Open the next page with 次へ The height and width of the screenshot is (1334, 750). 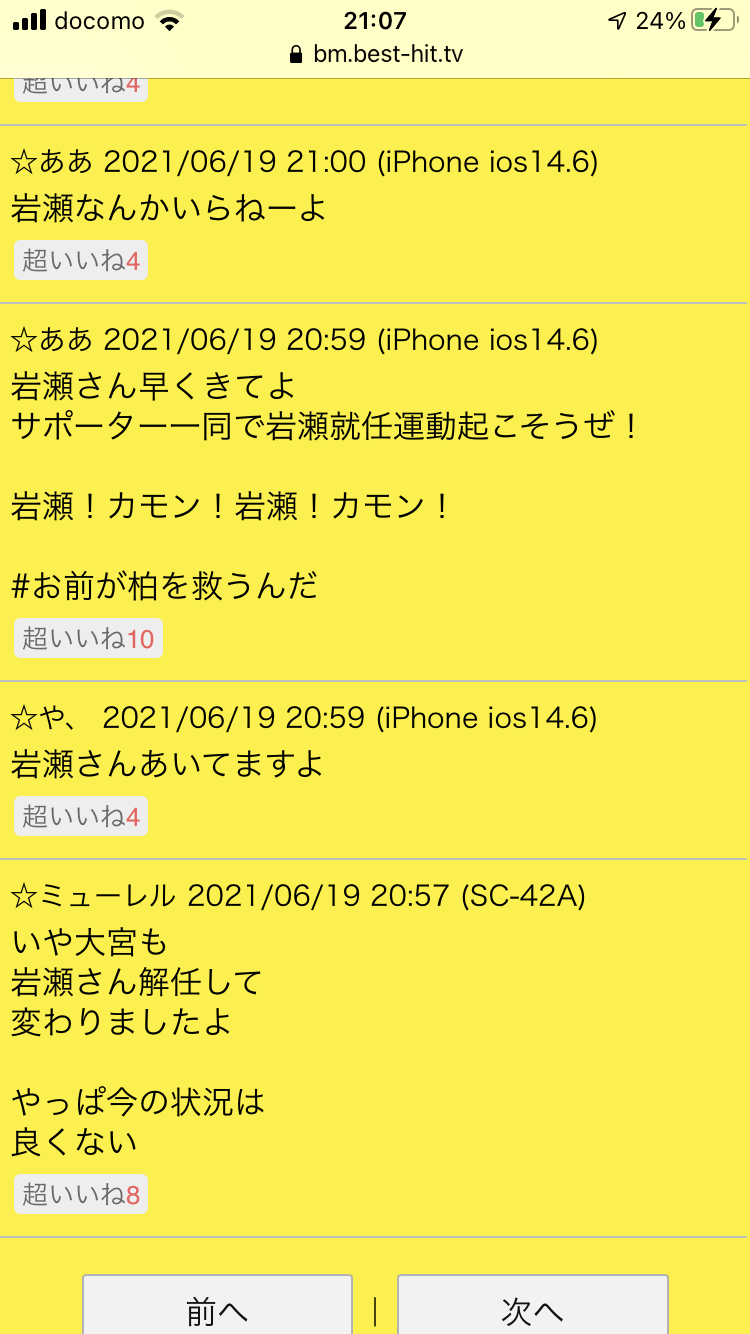pyautogui.click(x=532, y=1310)
